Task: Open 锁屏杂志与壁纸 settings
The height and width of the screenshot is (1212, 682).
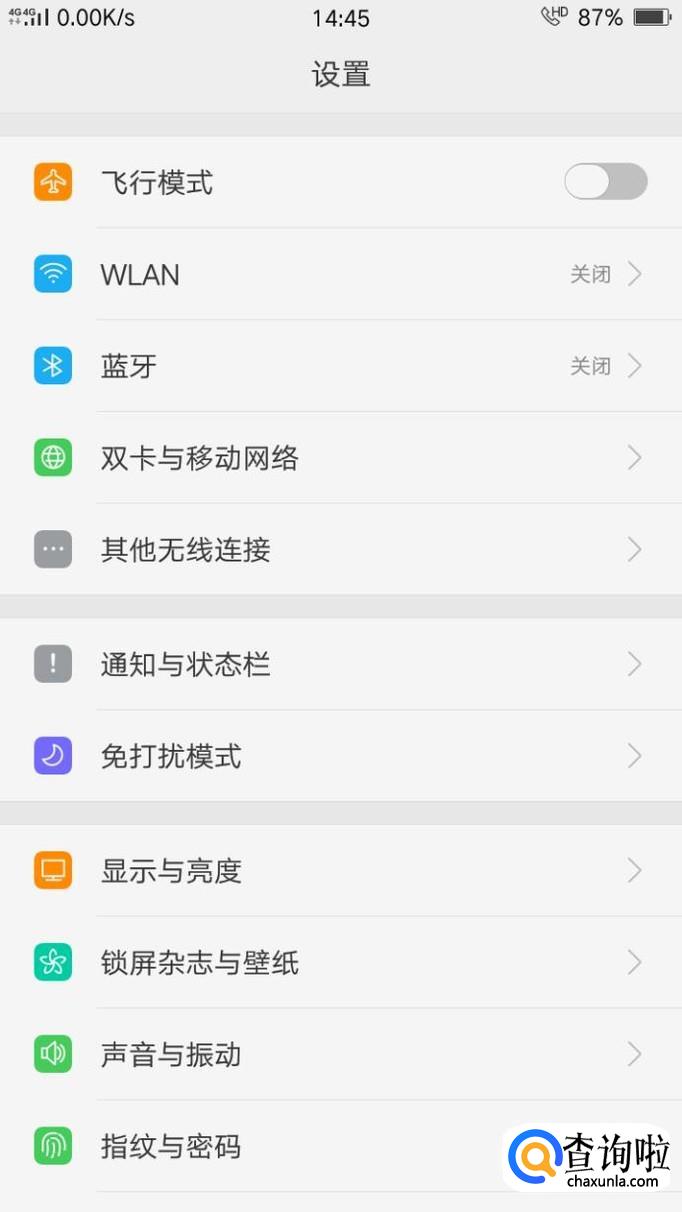Action: 340,962
